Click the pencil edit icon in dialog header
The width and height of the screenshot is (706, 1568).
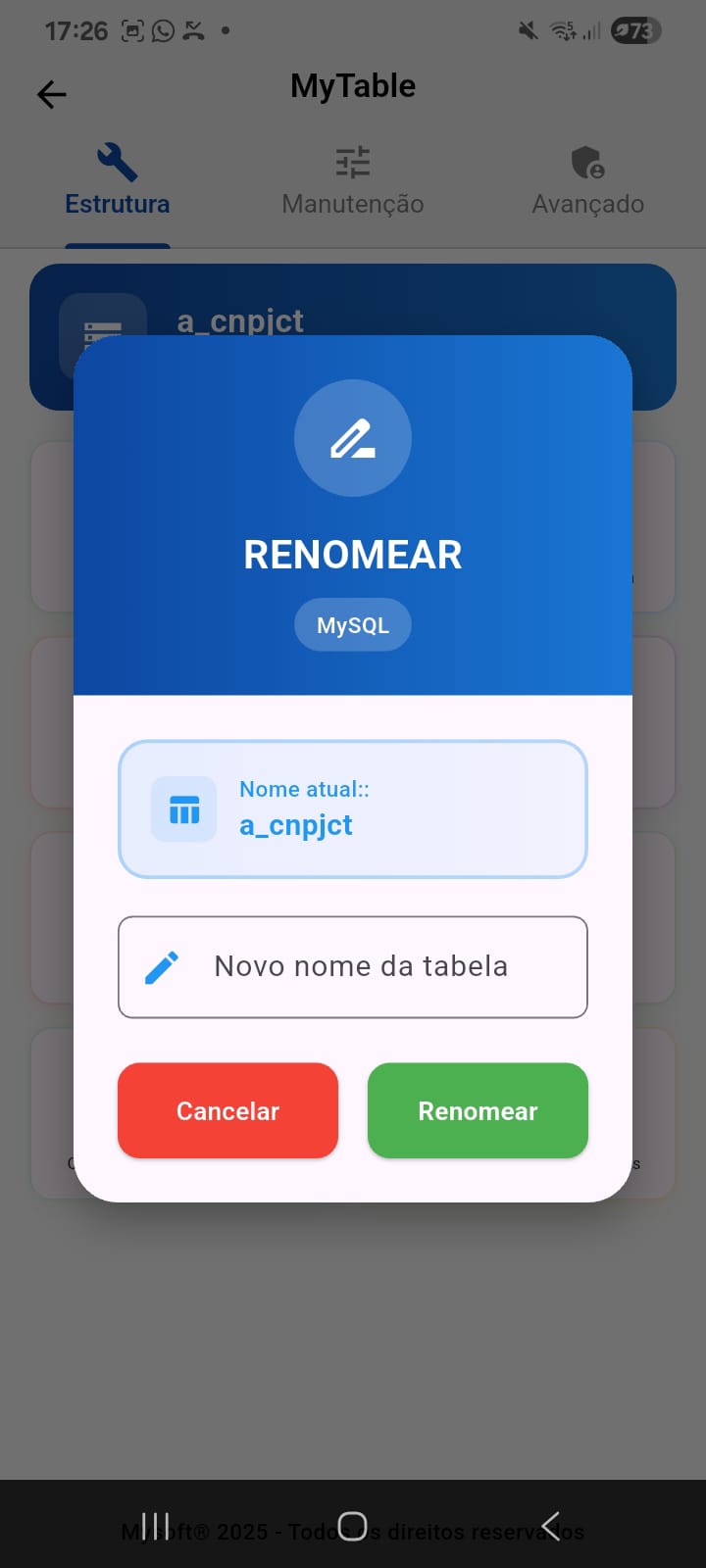353,438
